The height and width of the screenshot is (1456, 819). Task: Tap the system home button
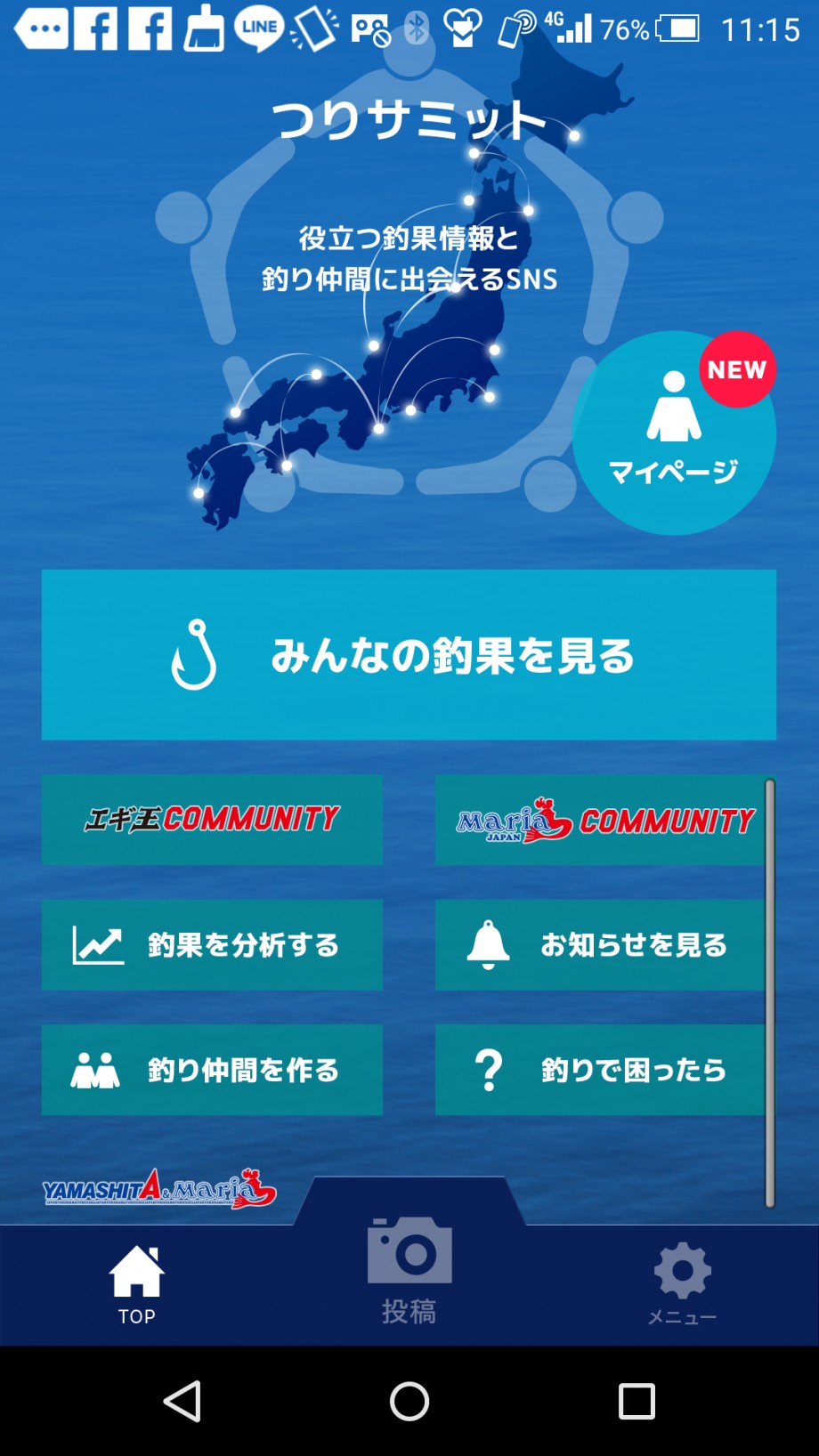click(x=409, y=1402)
